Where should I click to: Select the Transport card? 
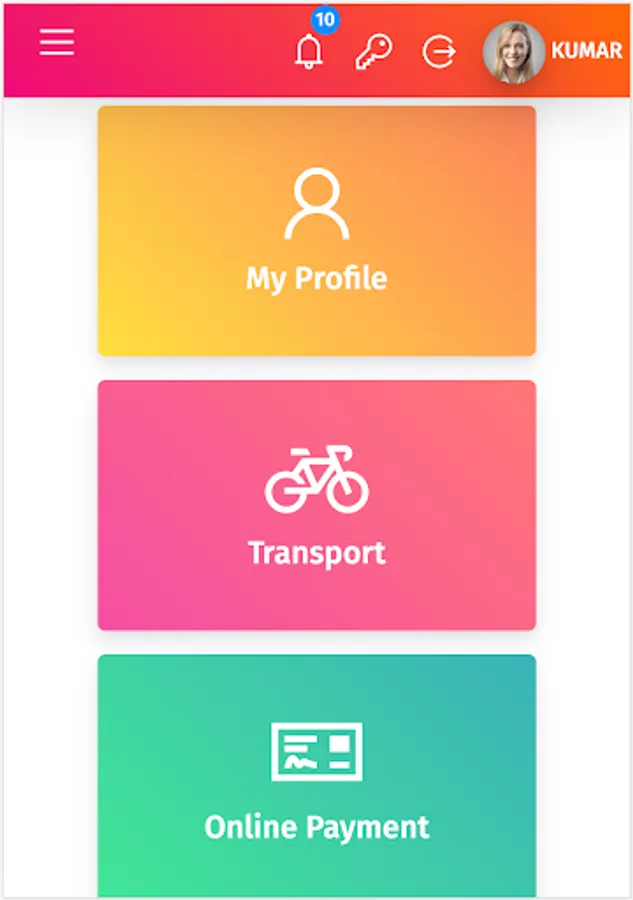(316, 505)
